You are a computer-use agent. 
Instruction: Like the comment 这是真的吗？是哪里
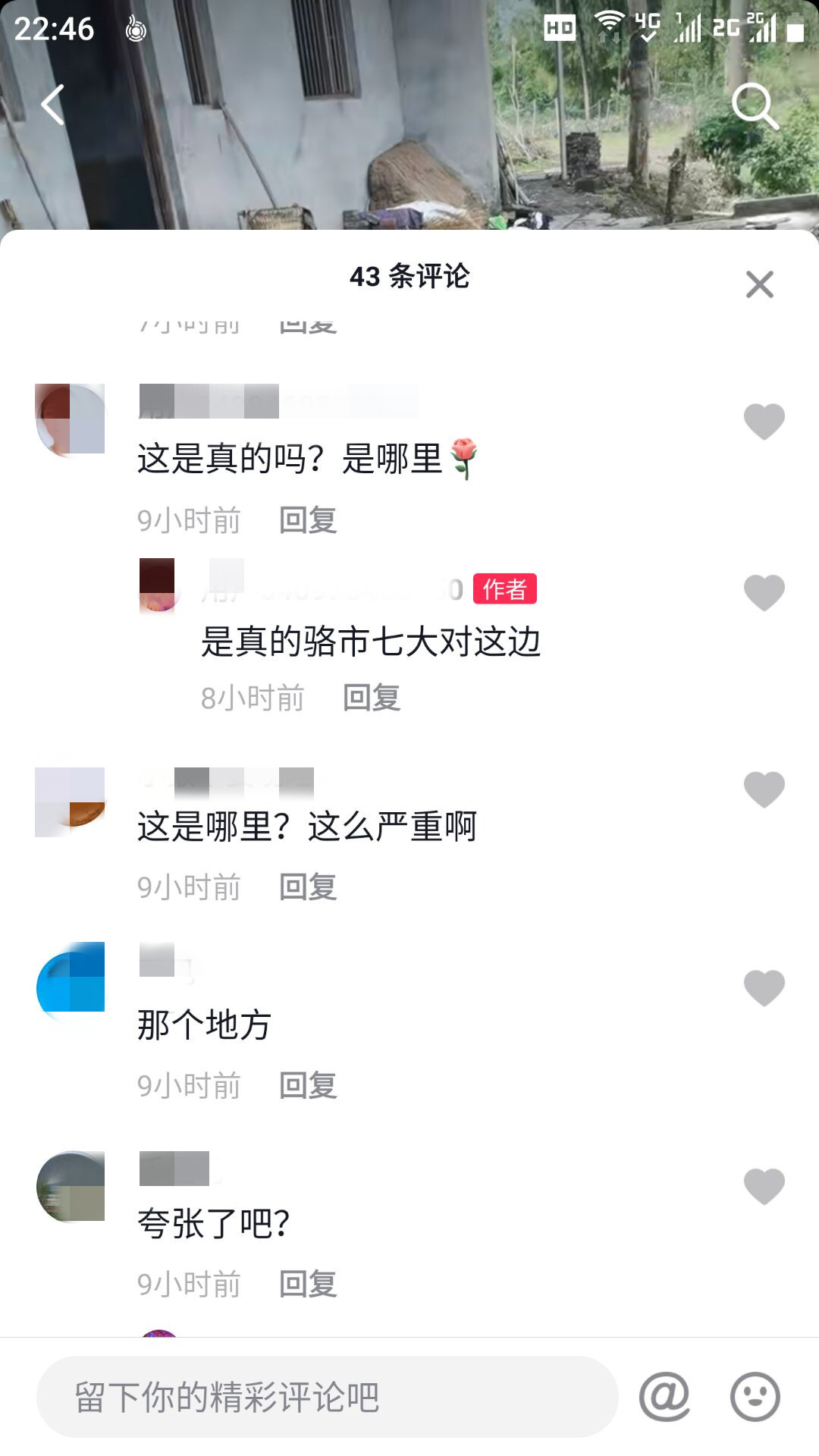[764, 421]
